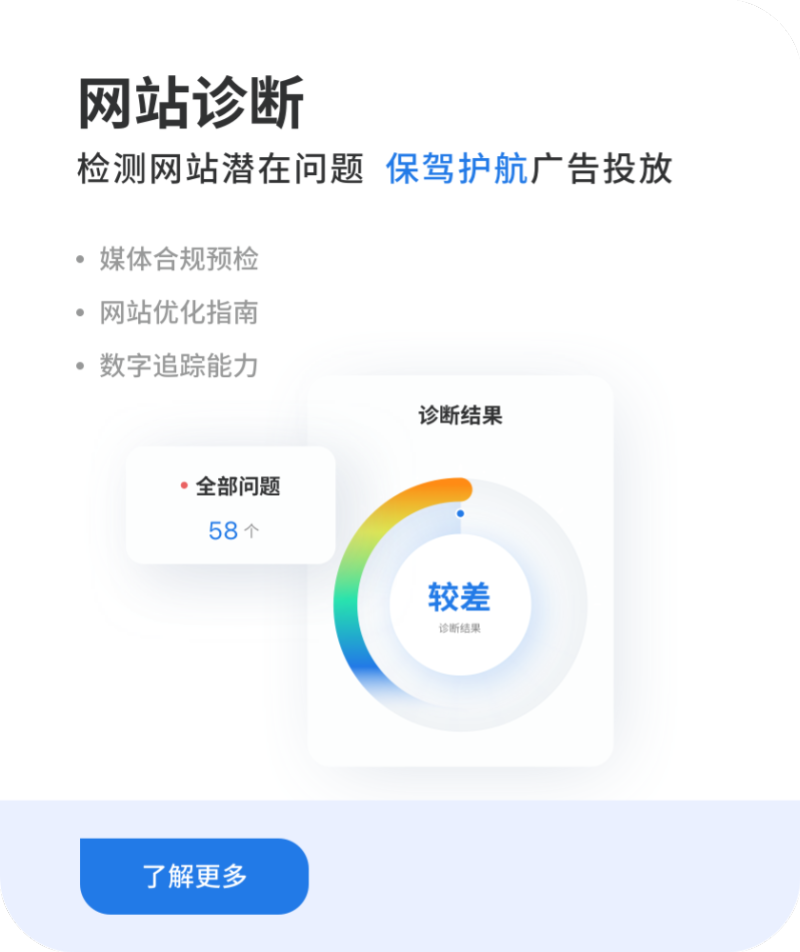Tap the 了解更多 button
This screenshot has width=800, height=952.
pos(194,876)
